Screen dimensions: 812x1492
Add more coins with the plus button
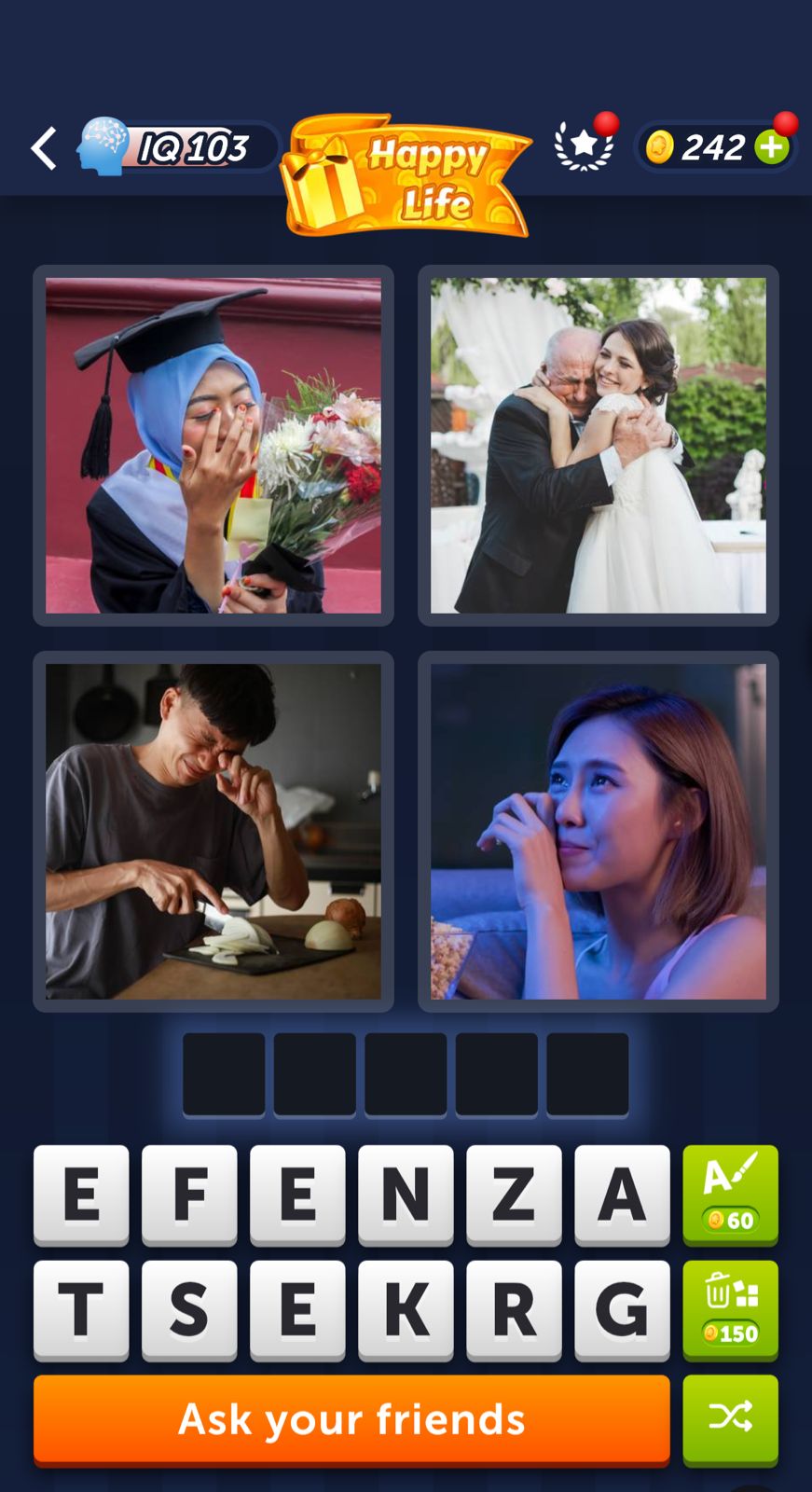click(x=772, y=146)
